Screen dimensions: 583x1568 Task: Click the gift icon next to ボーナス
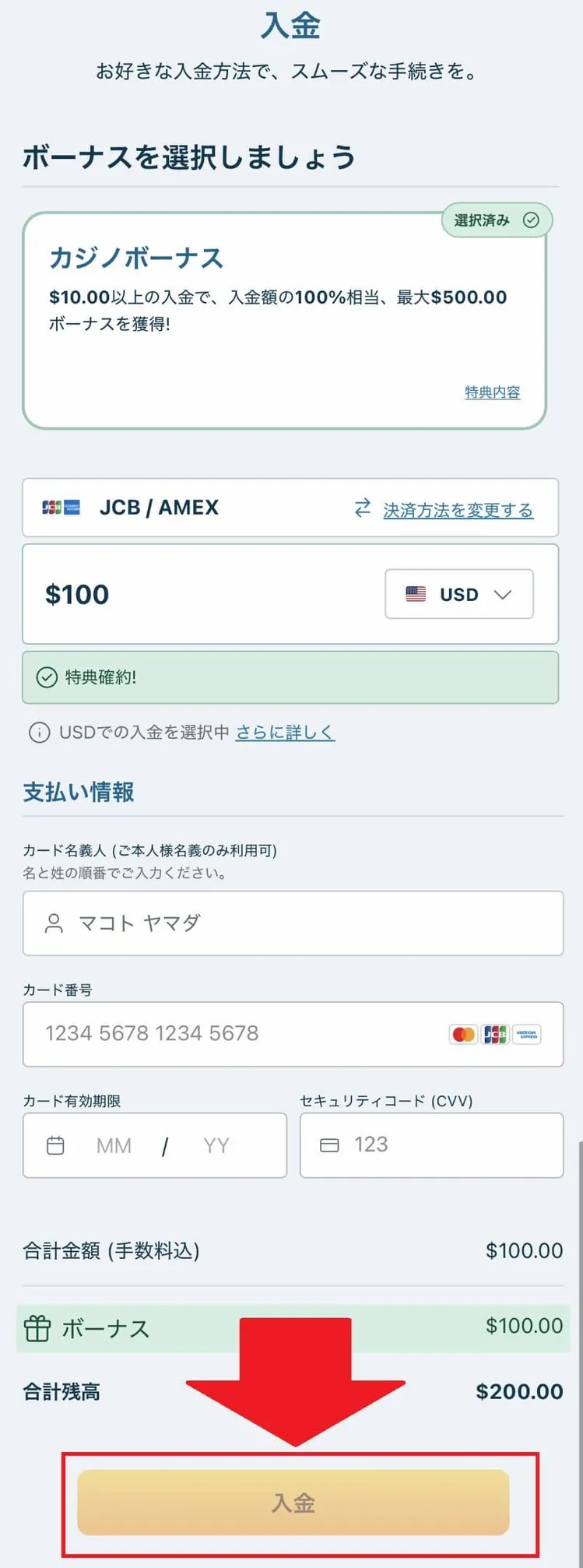[37, 1327]
